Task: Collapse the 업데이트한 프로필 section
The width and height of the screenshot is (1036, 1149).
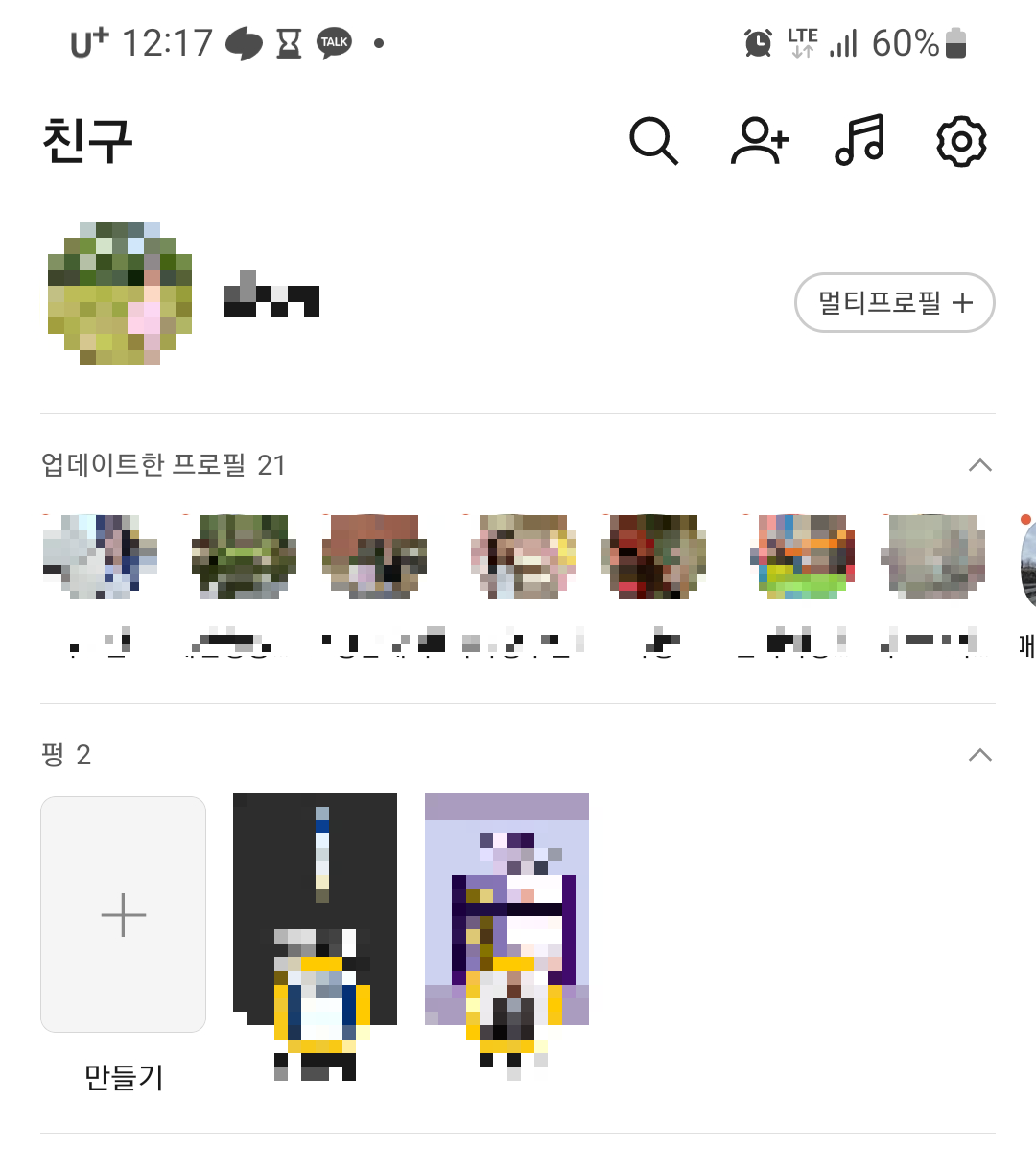Action: tap(979, 465)
